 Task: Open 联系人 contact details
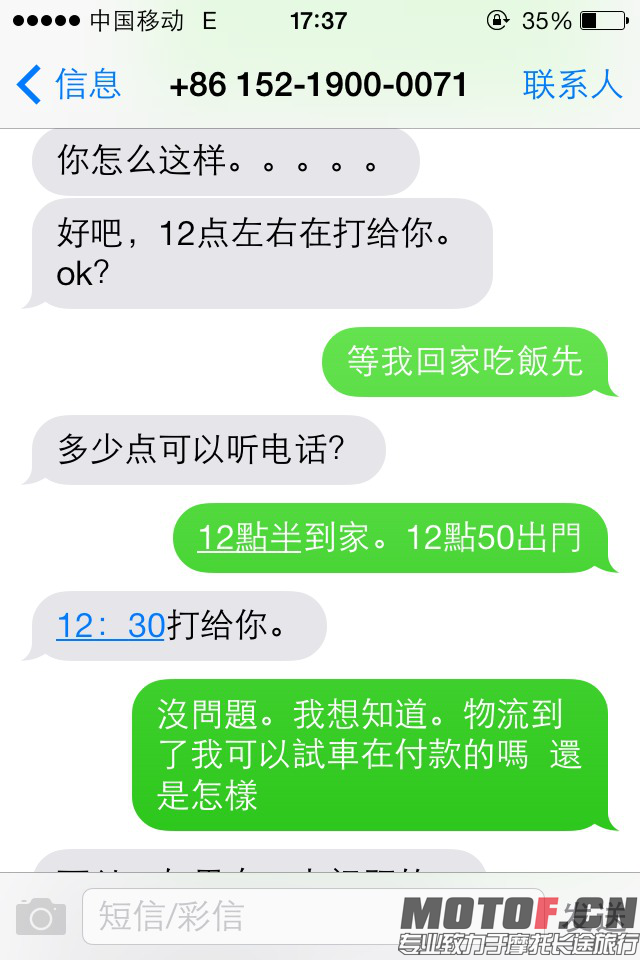(572, 84)
